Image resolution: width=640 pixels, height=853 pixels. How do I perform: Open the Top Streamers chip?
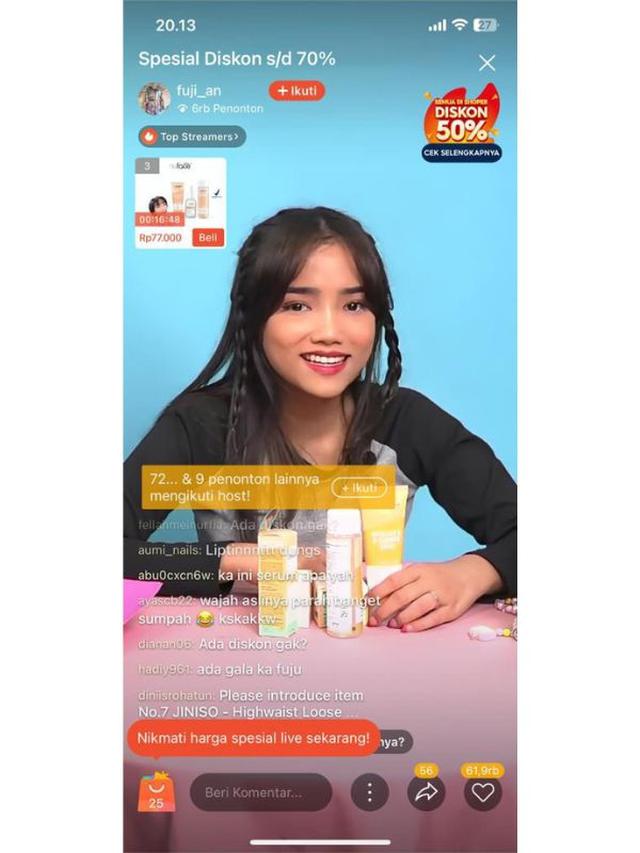192,136
